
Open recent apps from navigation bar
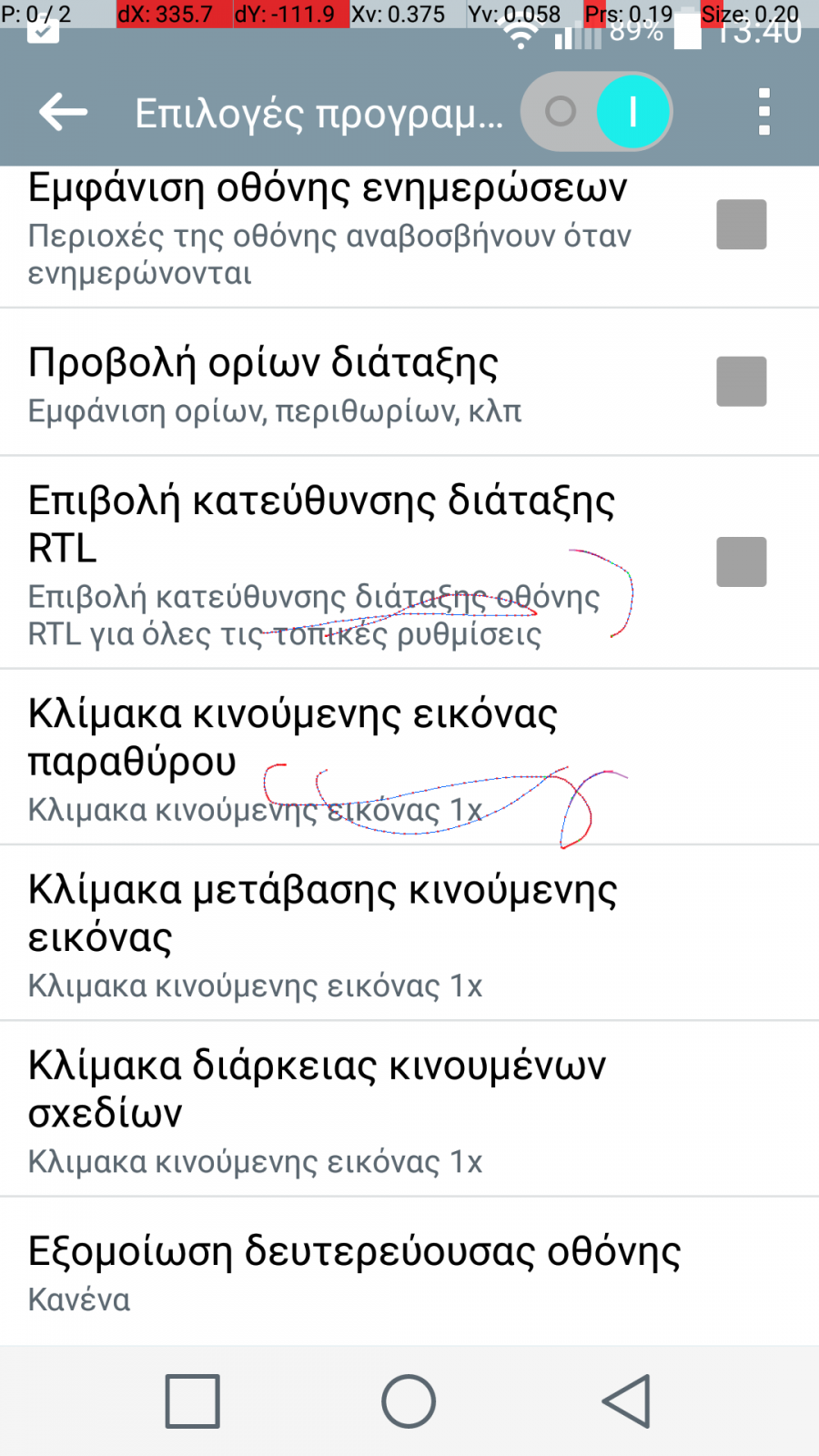[192, 1401]
